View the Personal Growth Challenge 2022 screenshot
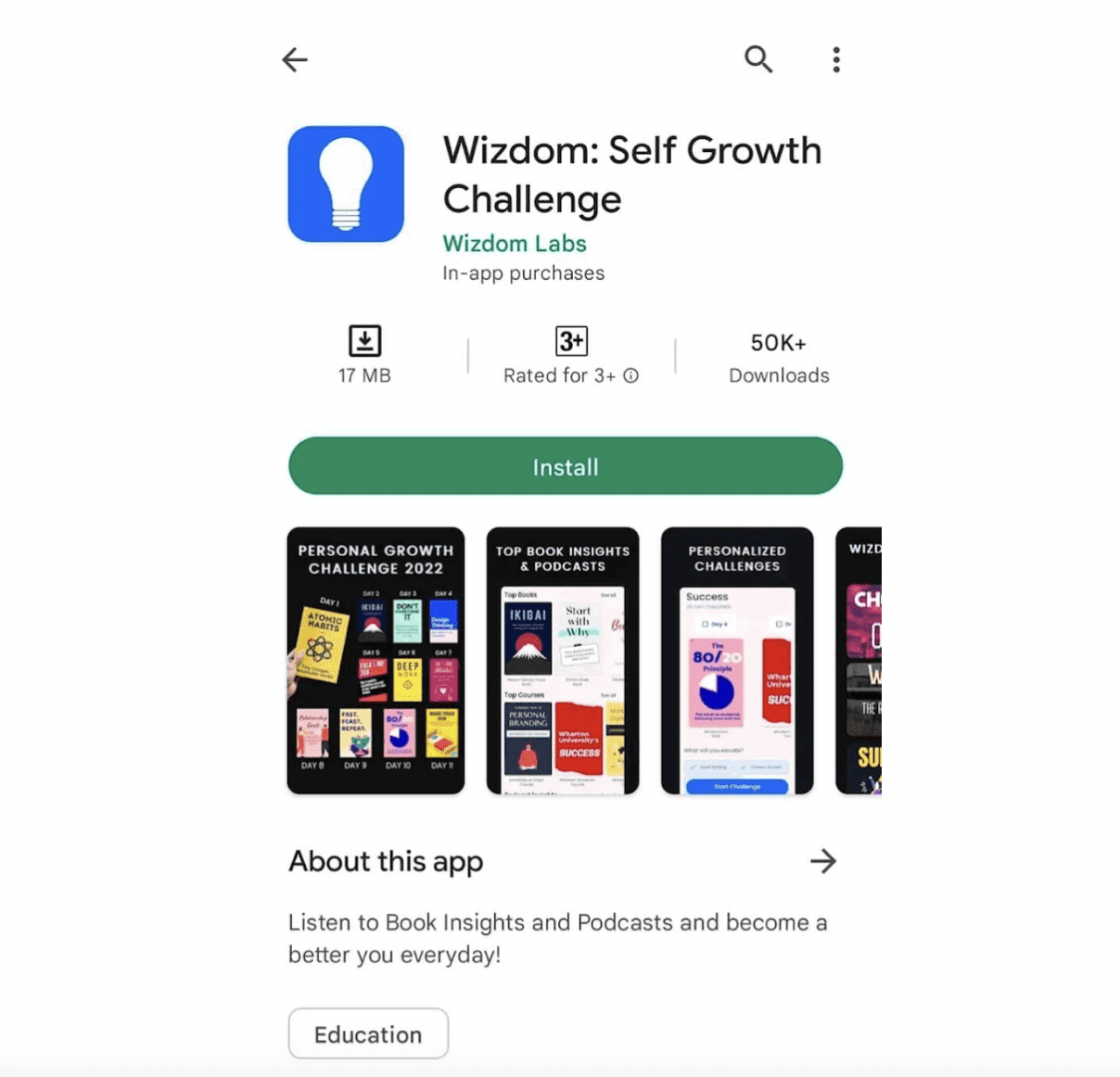Viewport: 1120px width, 1077px height. [375, 661]
